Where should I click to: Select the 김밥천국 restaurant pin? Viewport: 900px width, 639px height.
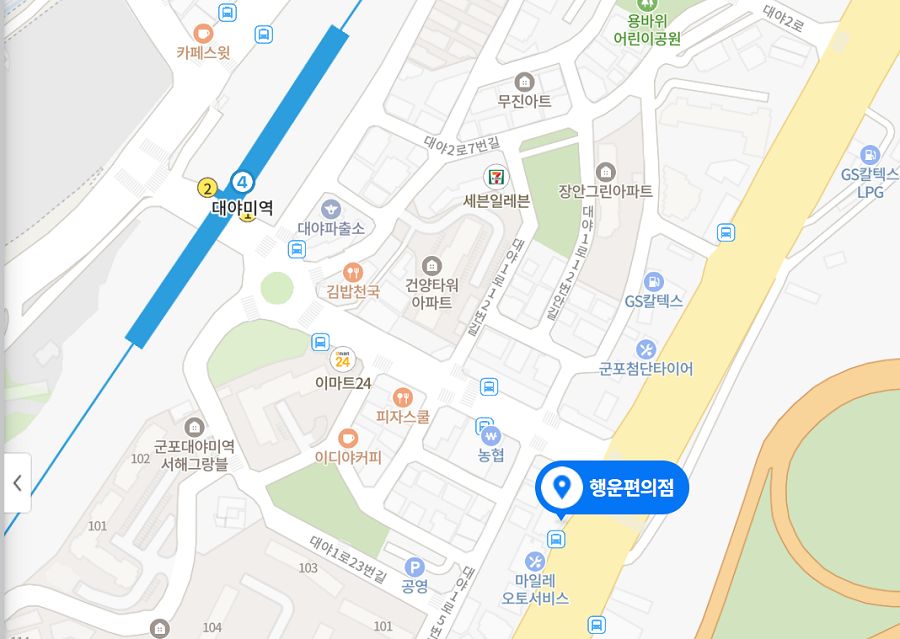pyautogui.click(x=352, y=271)
